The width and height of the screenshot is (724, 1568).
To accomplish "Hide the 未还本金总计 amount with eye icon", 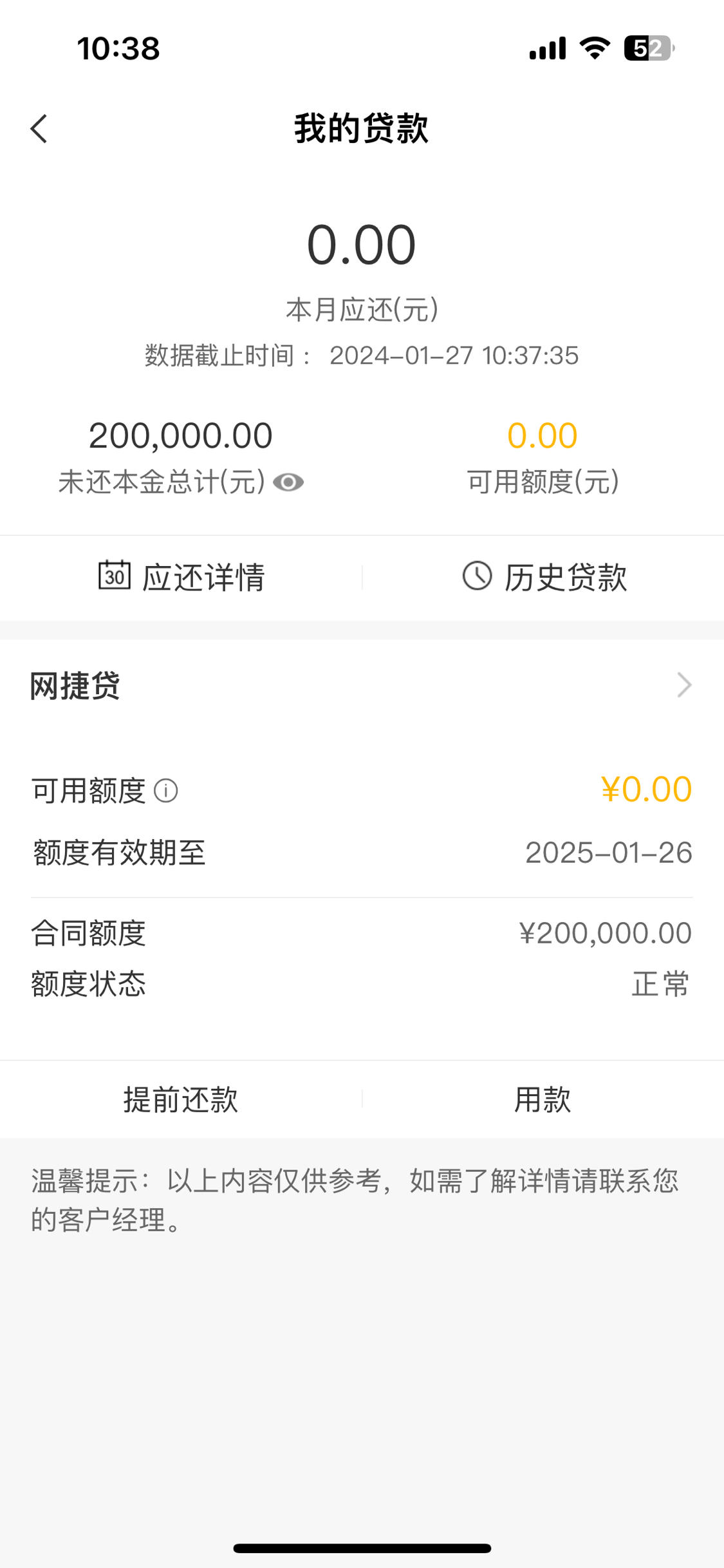I will click(288, 482).
